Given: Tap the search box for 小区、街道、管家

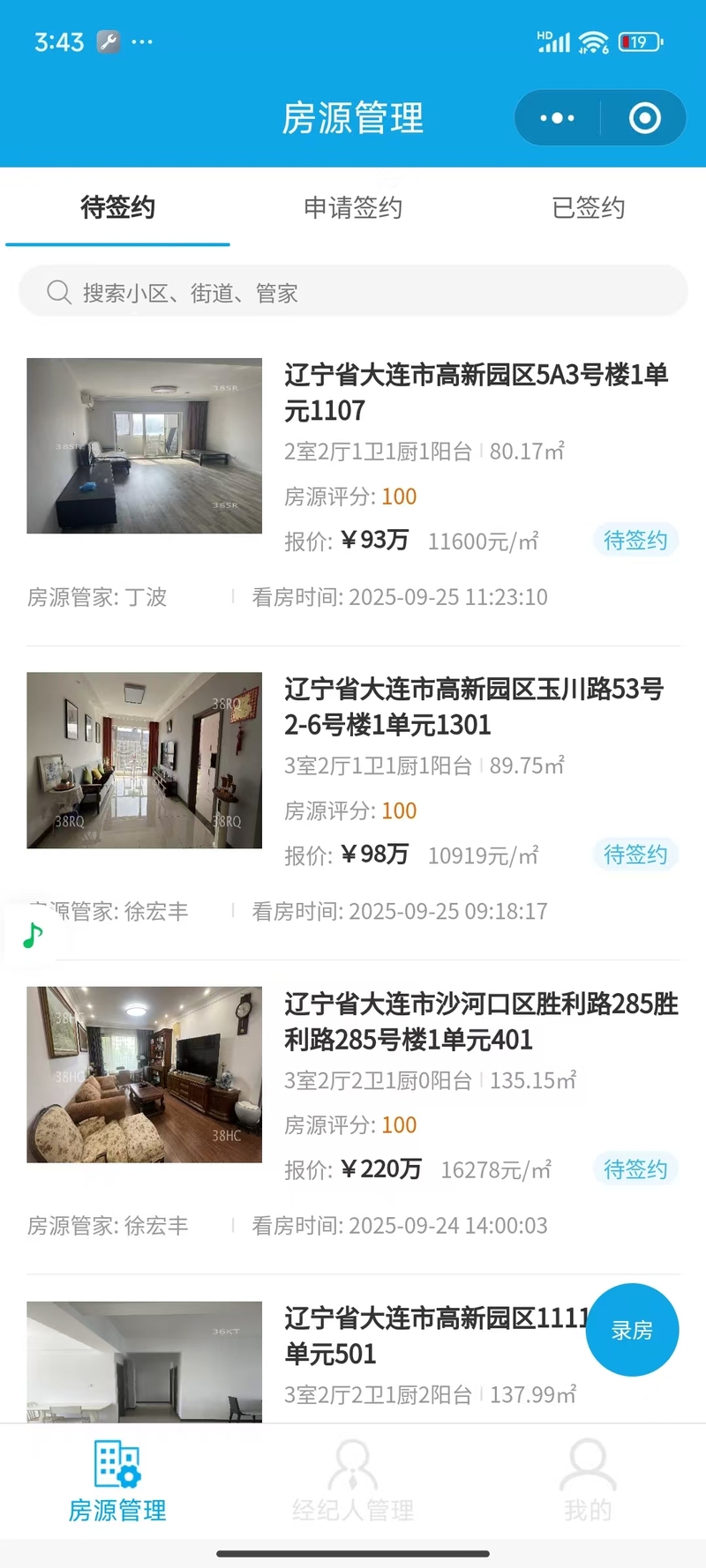Looking at the screenshot, I should coord(353,292).
